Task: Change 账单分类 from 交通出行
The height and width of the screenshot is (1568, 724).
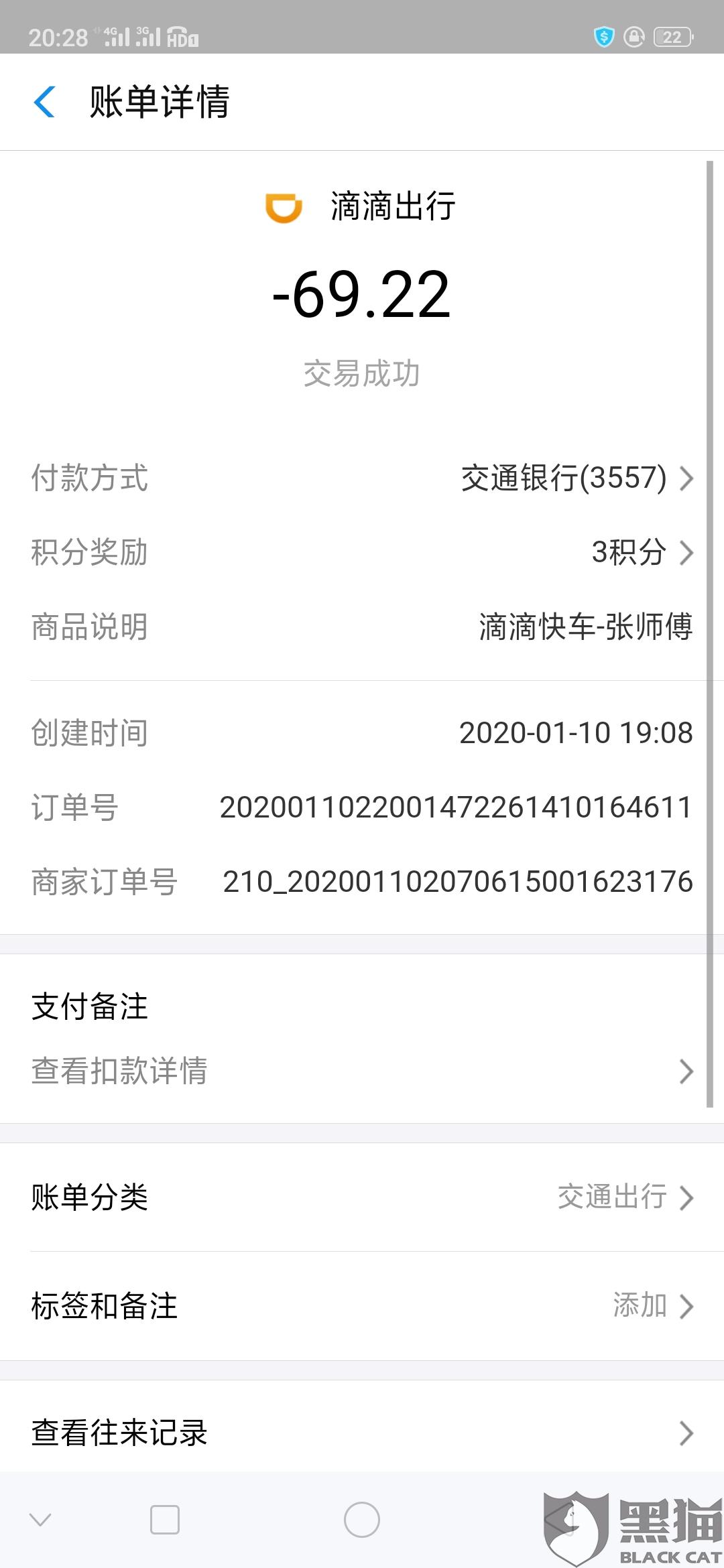Action: point(623,1197)
